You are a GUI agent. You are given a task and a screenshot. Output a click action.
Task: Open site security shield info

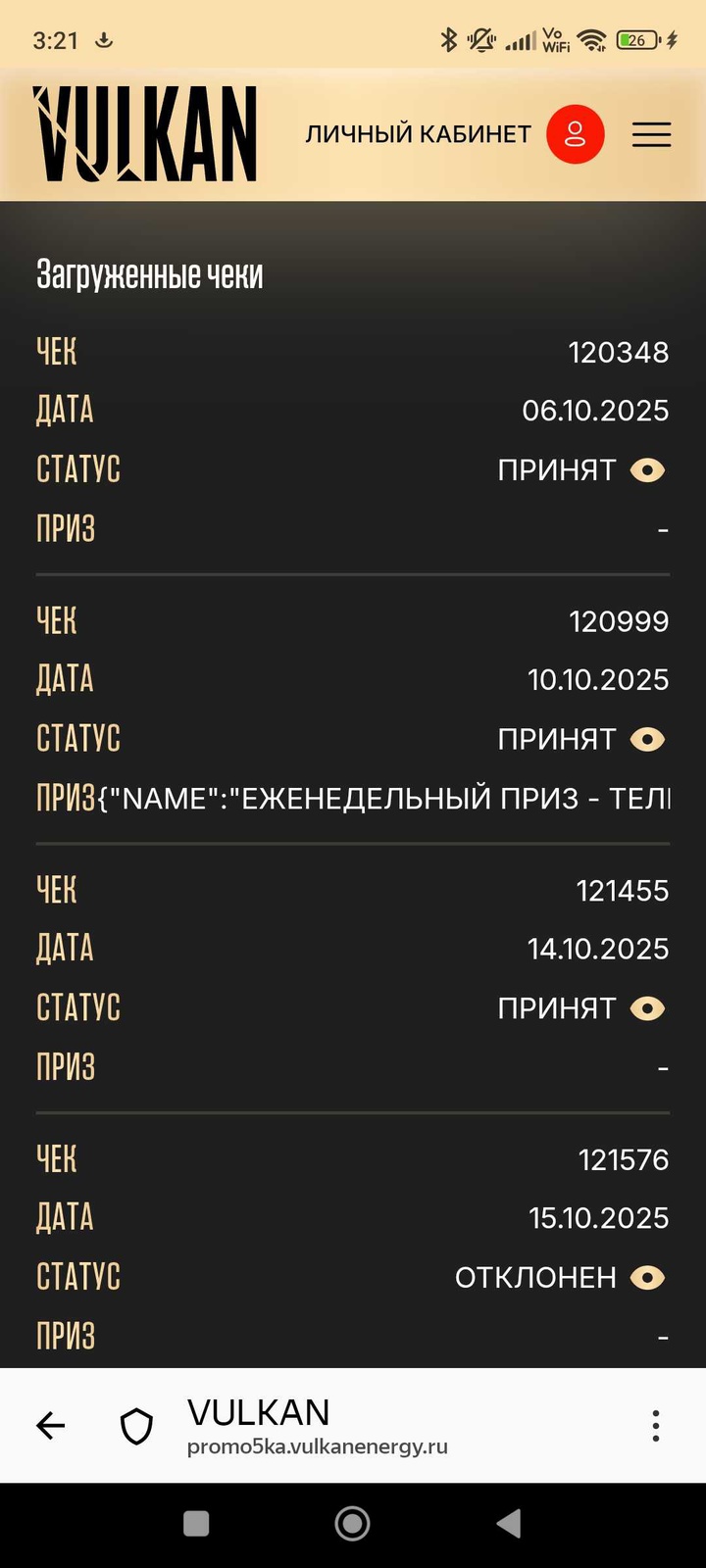coord(136,1427)
